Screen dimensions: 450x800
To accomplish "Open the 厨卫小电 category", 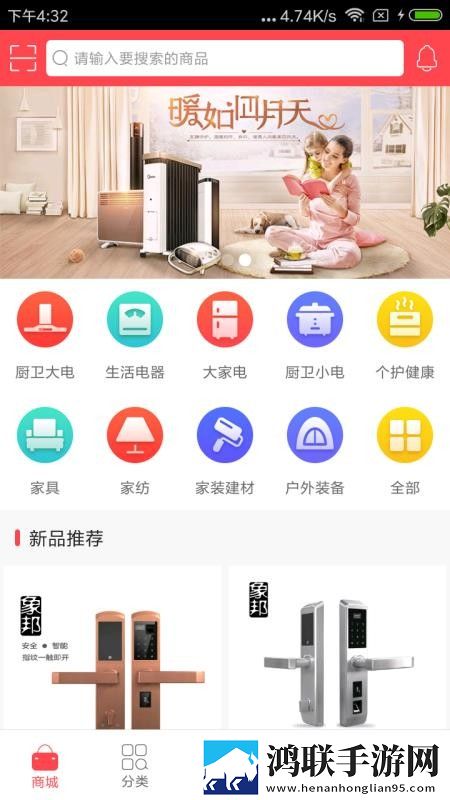I will (315, 336).
